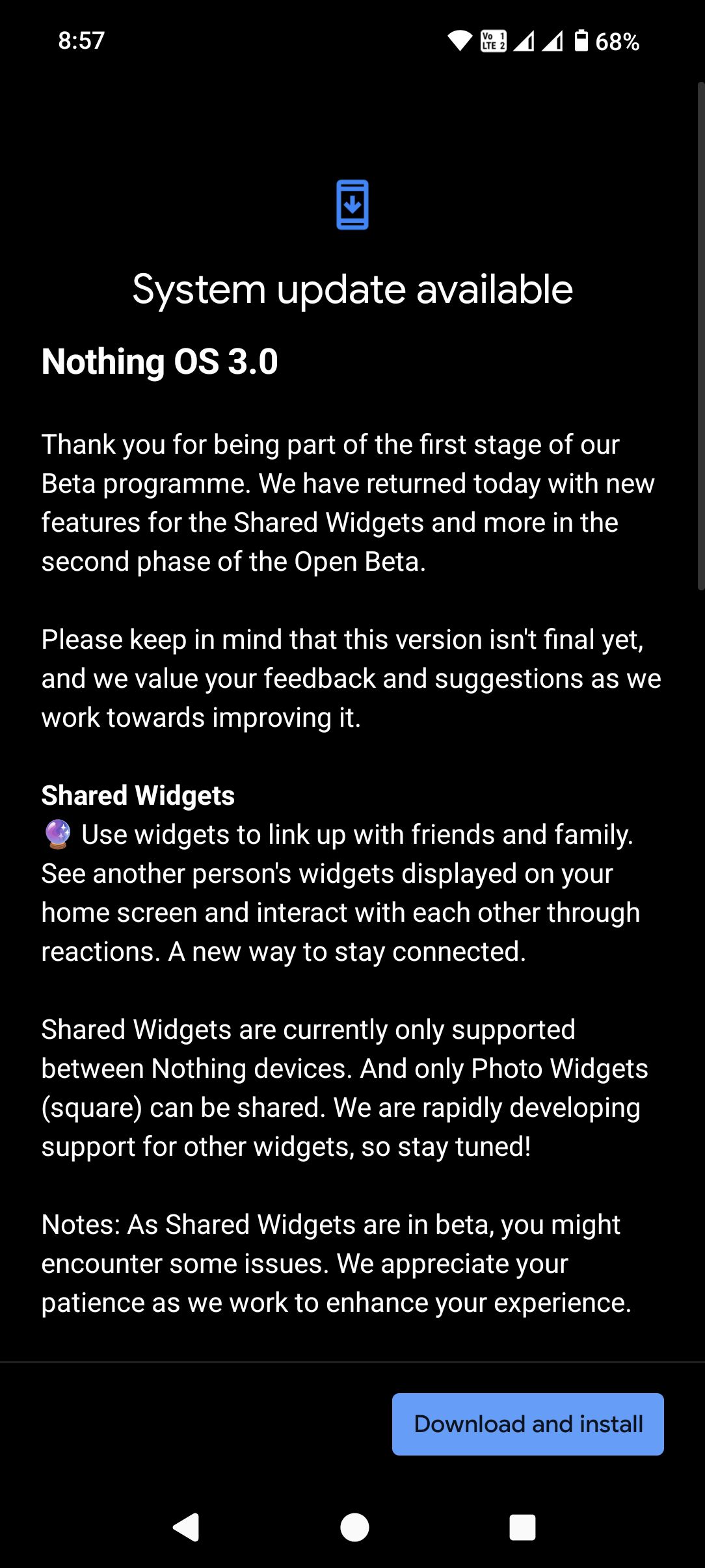Tap the blue system update download icon
This screenshot has height=1568, width=705.
coord(352,205)
